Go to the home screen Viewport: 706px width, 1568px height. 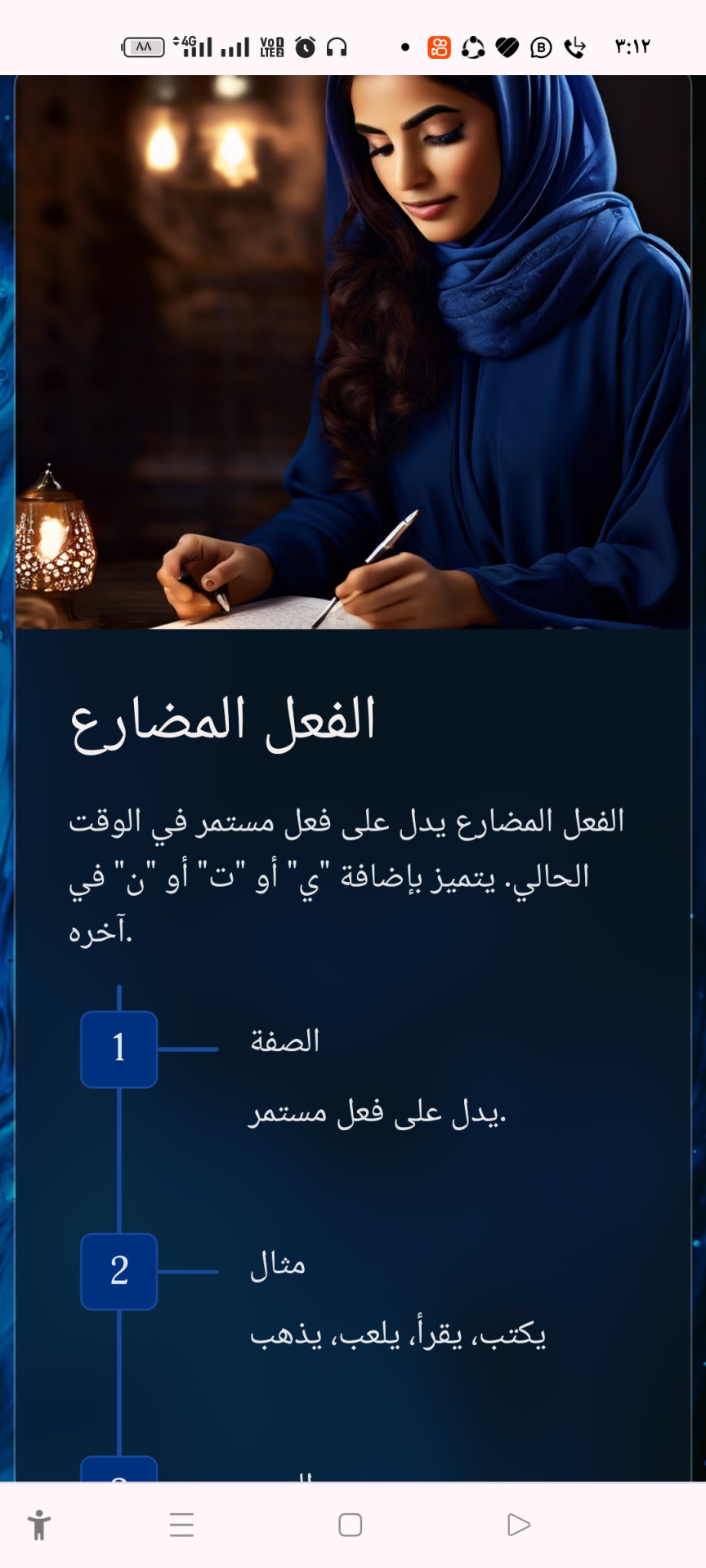click(x=351, y=1525)
